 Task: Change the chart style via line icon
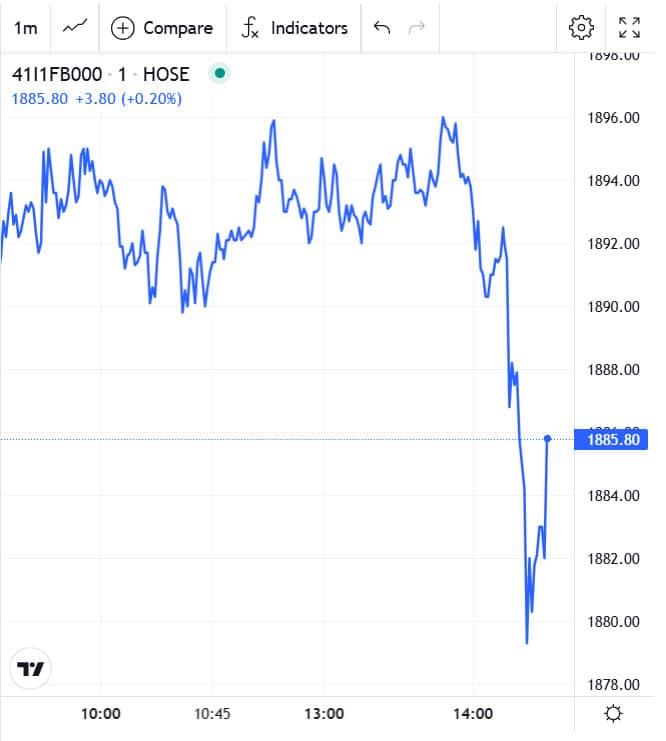click(75, 27)
